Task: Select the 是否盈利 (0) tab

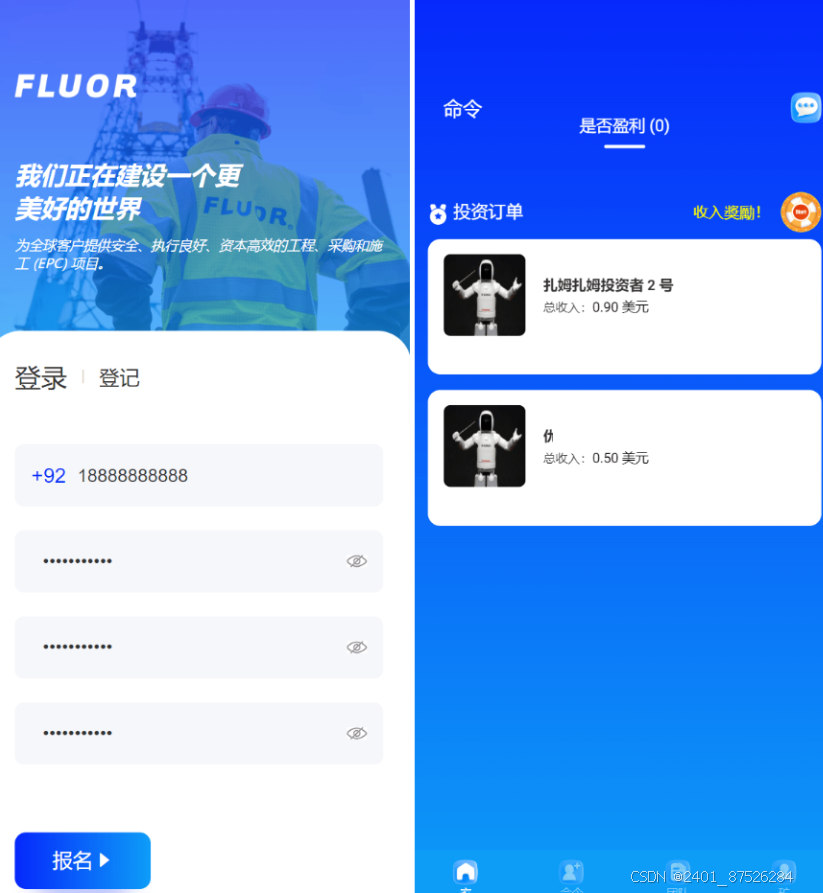Action: click(x=624, y=126)
